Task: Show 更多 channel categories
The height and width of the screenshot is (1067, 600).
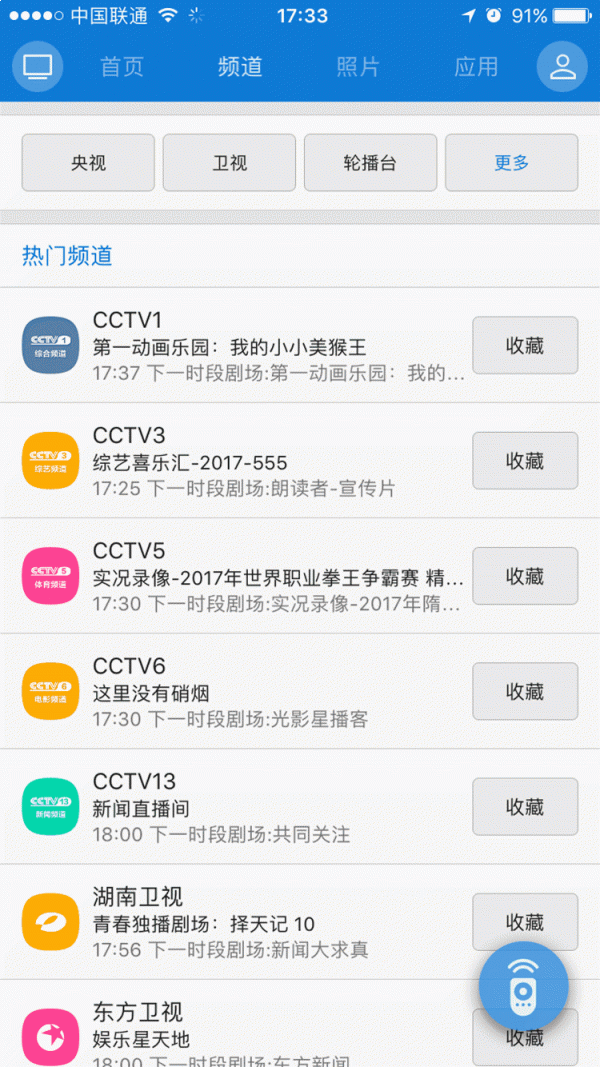Action: point(512,163)
